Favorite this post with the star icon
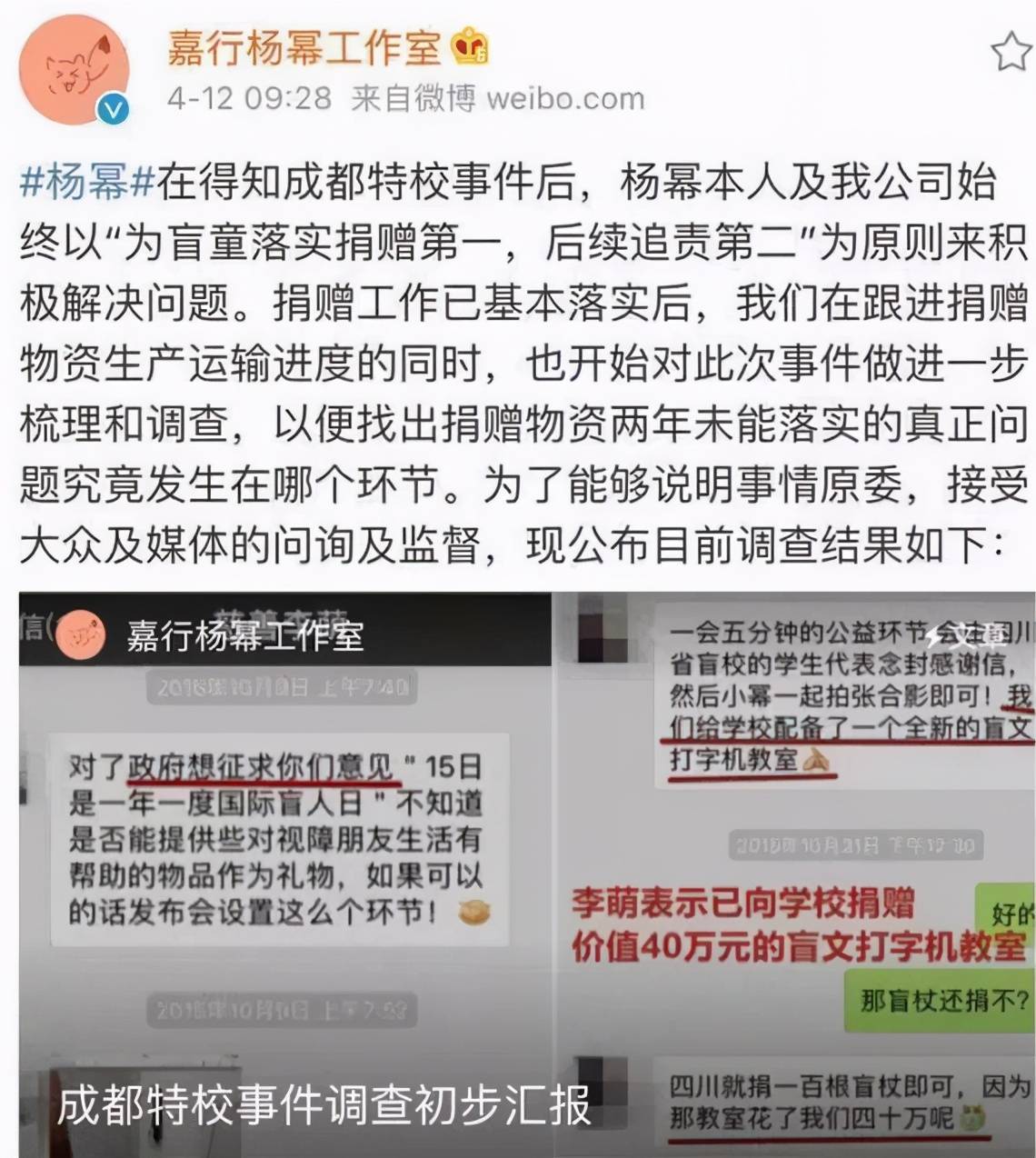Viewport: 1036px width, 1158px height. (1010, 52)
